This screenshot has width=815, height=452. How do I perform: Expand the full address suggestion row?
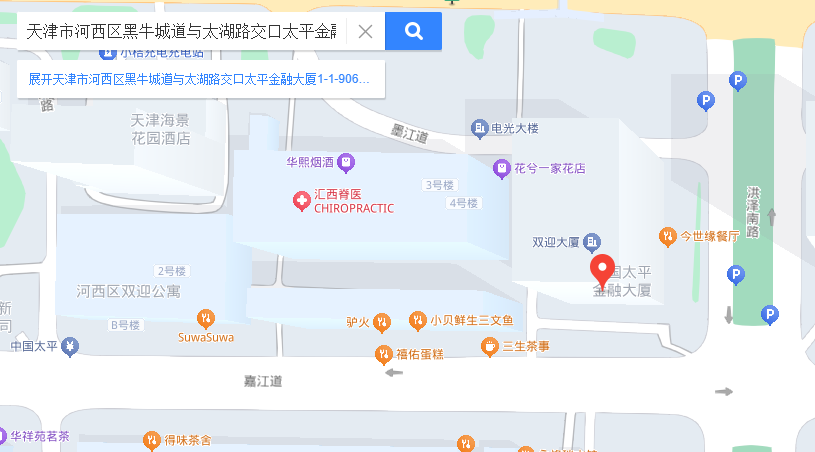pos(200,78)
